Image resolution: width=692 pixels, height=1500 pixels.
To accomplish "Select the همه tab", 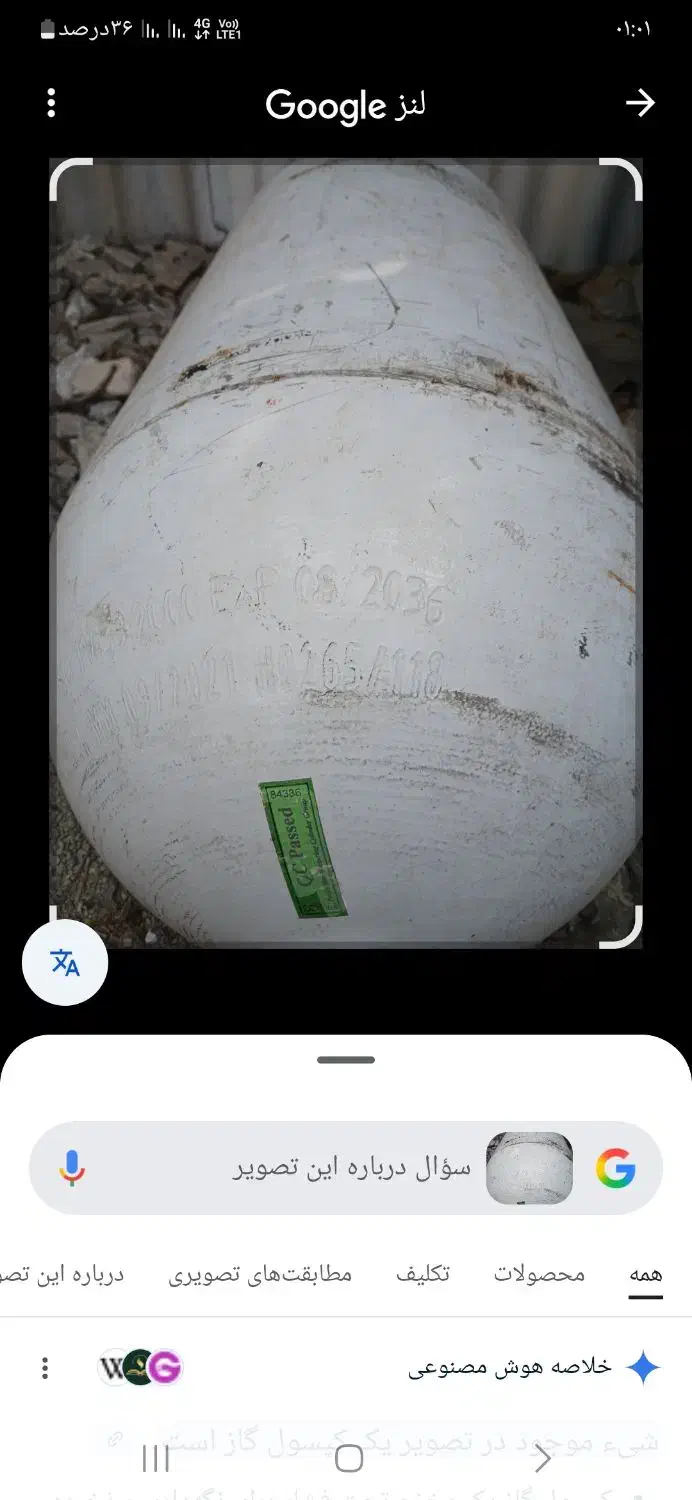I will click(x=645, y=1275).
